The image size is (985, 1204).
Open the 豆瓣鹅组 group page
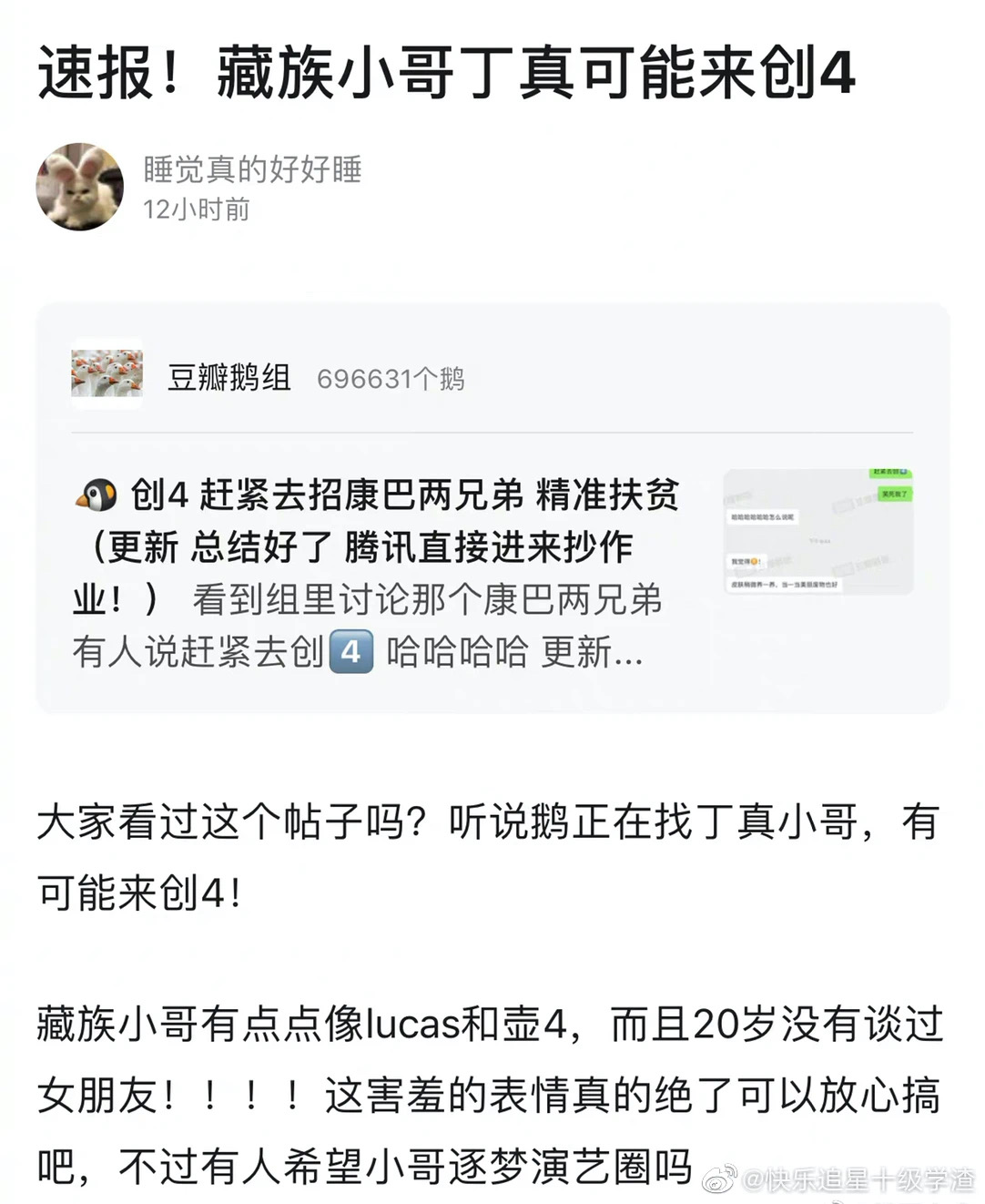pos(228,377)
